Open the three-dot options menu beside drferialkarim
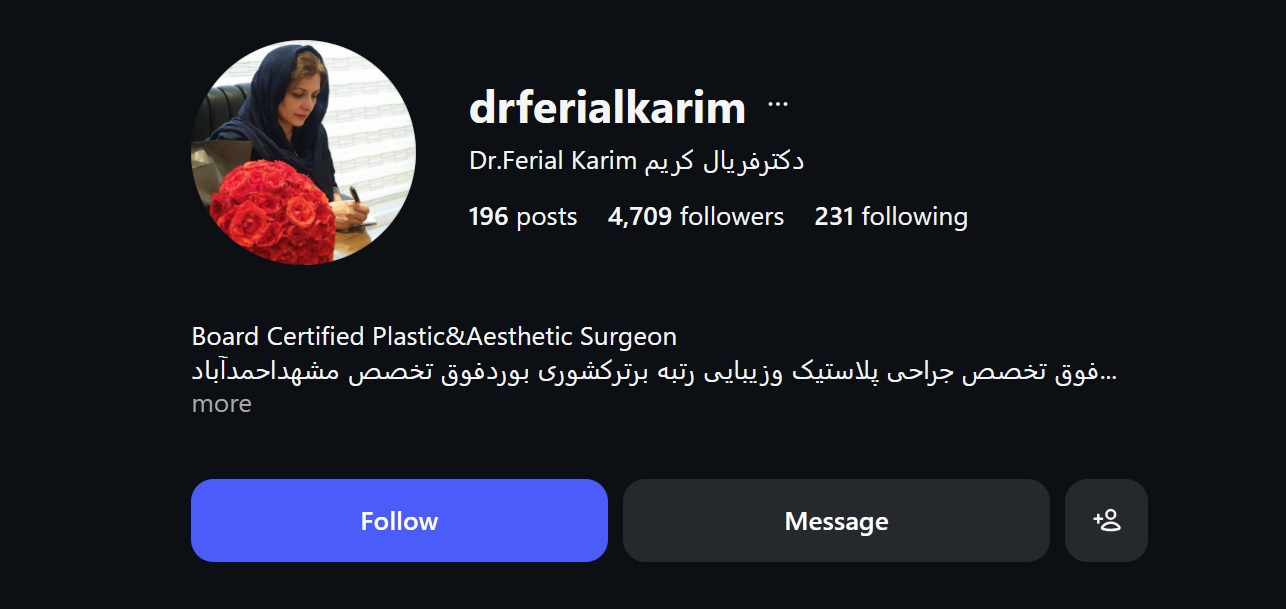 pos(778,104)
